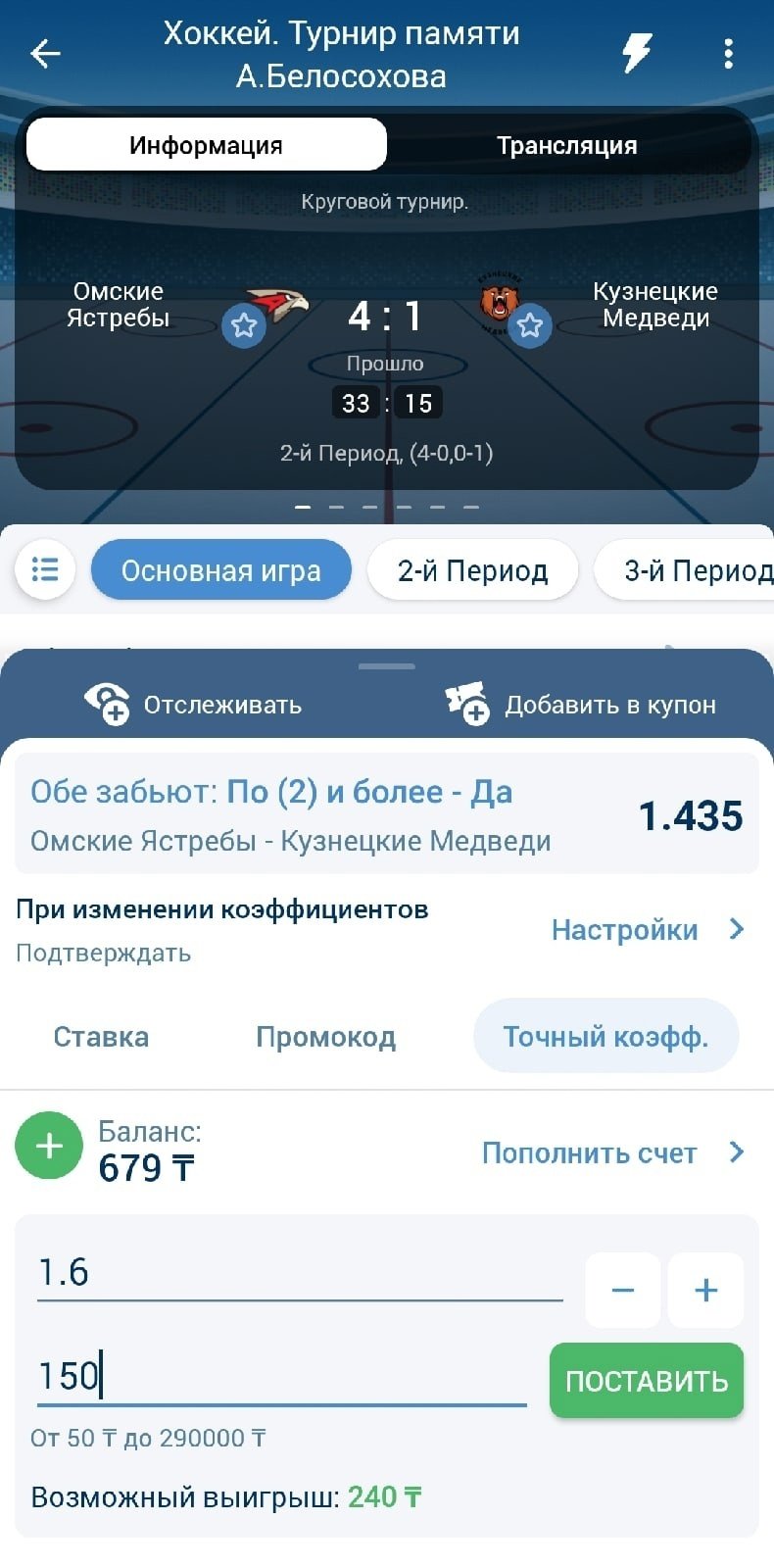Select the Основная игра chip
This screenshot has height=1568, width=774.
[x=221, y=570]
